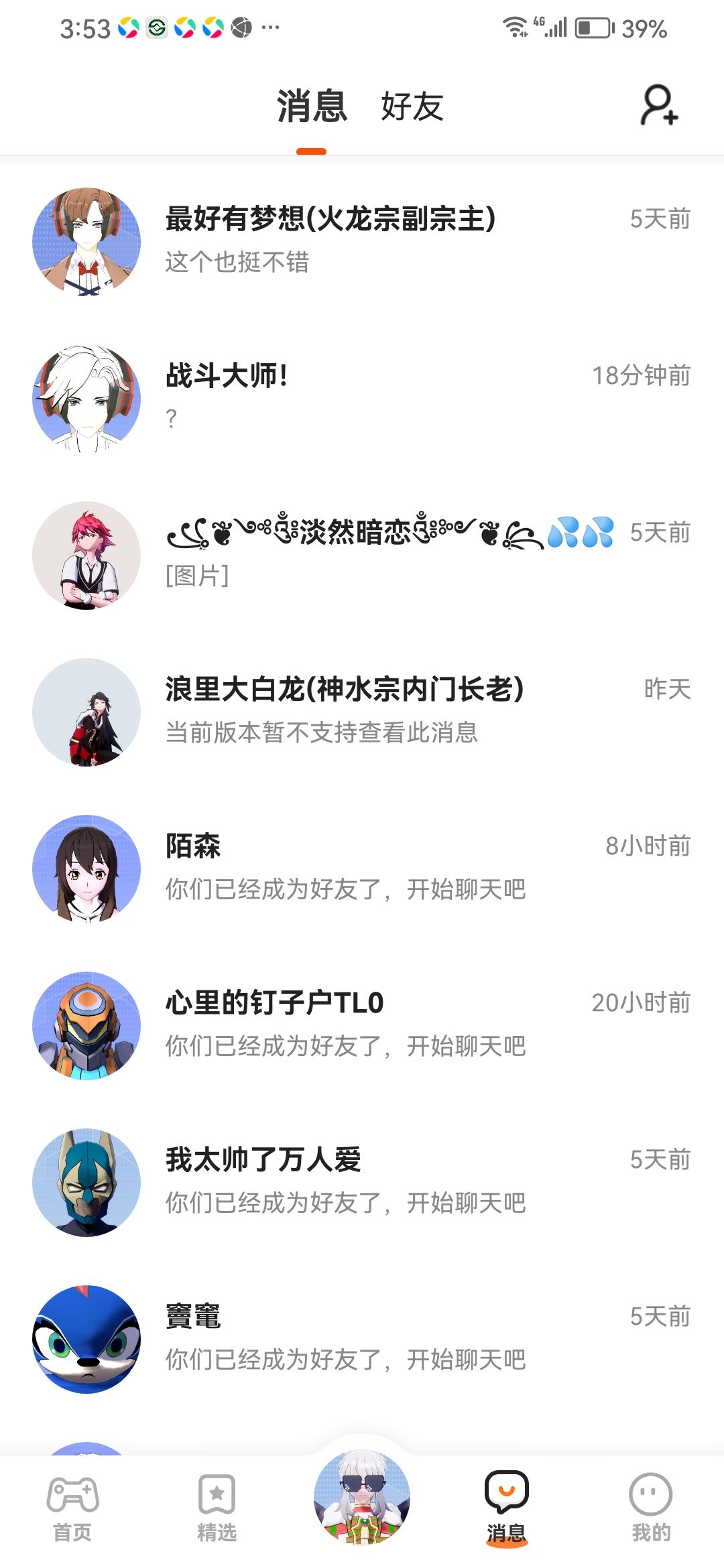
Task: Open the conversation with 竇鼊
Action: [362, 1338]
